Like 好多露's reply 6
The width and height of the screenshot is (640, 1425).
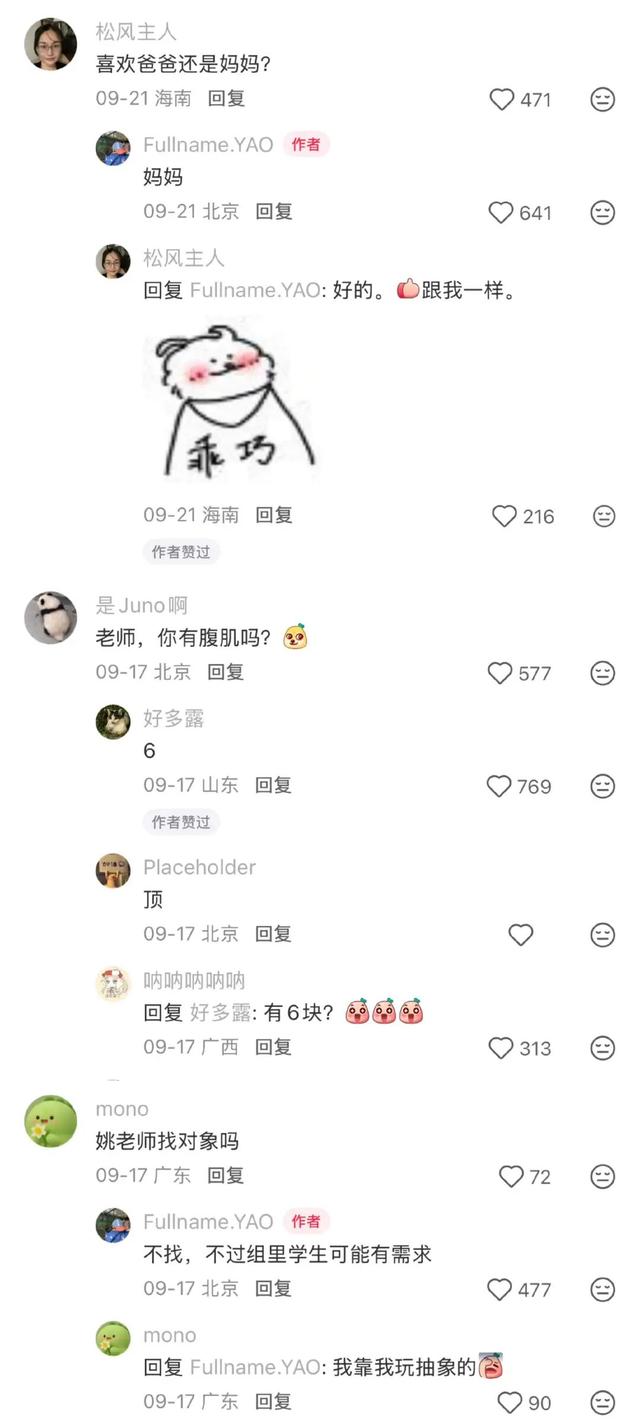(499, 786)
